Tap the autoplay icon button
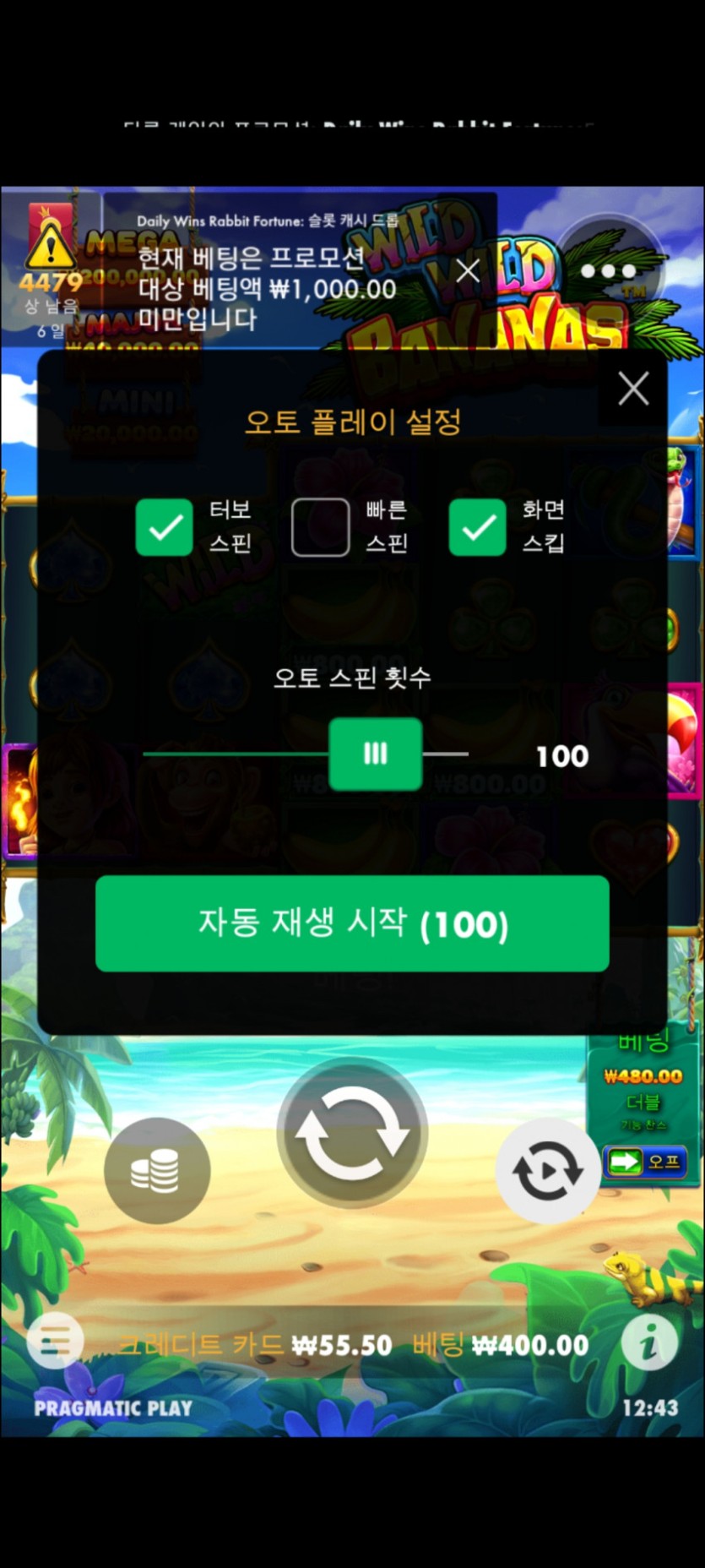Image resolution: width=705 pixels, height=1568 pixels. coord(548,1171)
